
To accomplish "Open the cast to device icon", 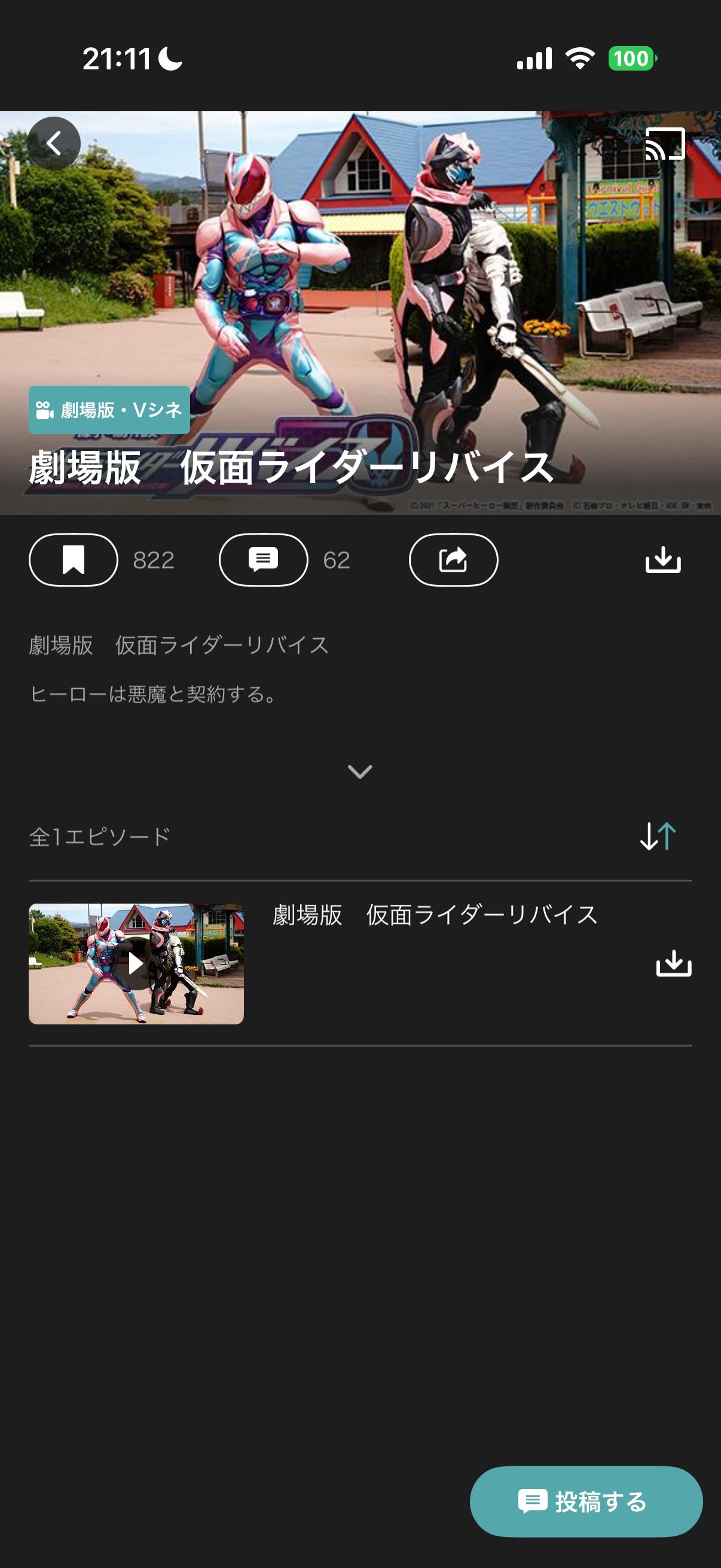I will click(664, 144).
